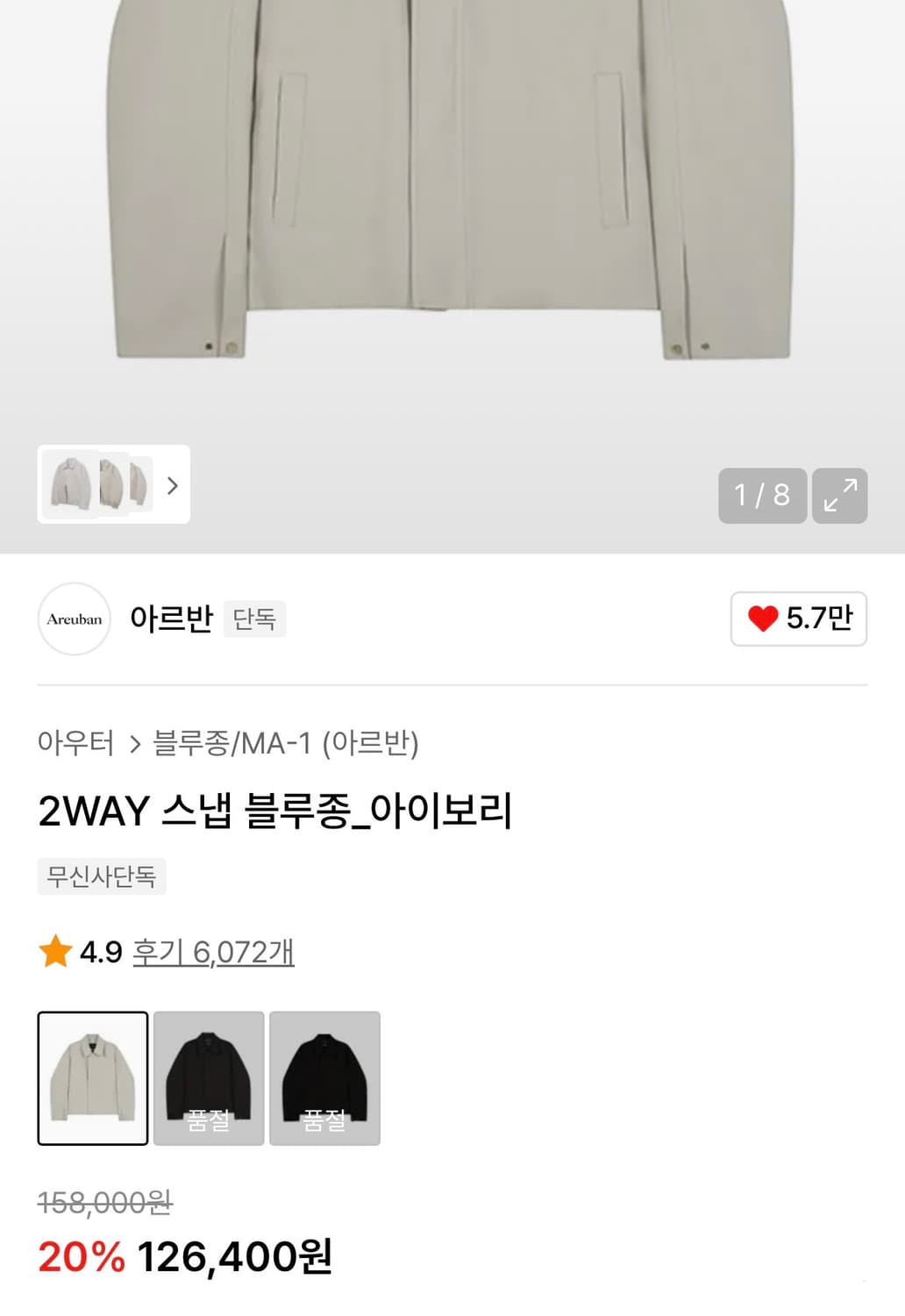Image resolution: width=905 pixels, height=1316 pixels.
Task: Open the first image thumbnail in the carousel
Action: coord(69,486)
